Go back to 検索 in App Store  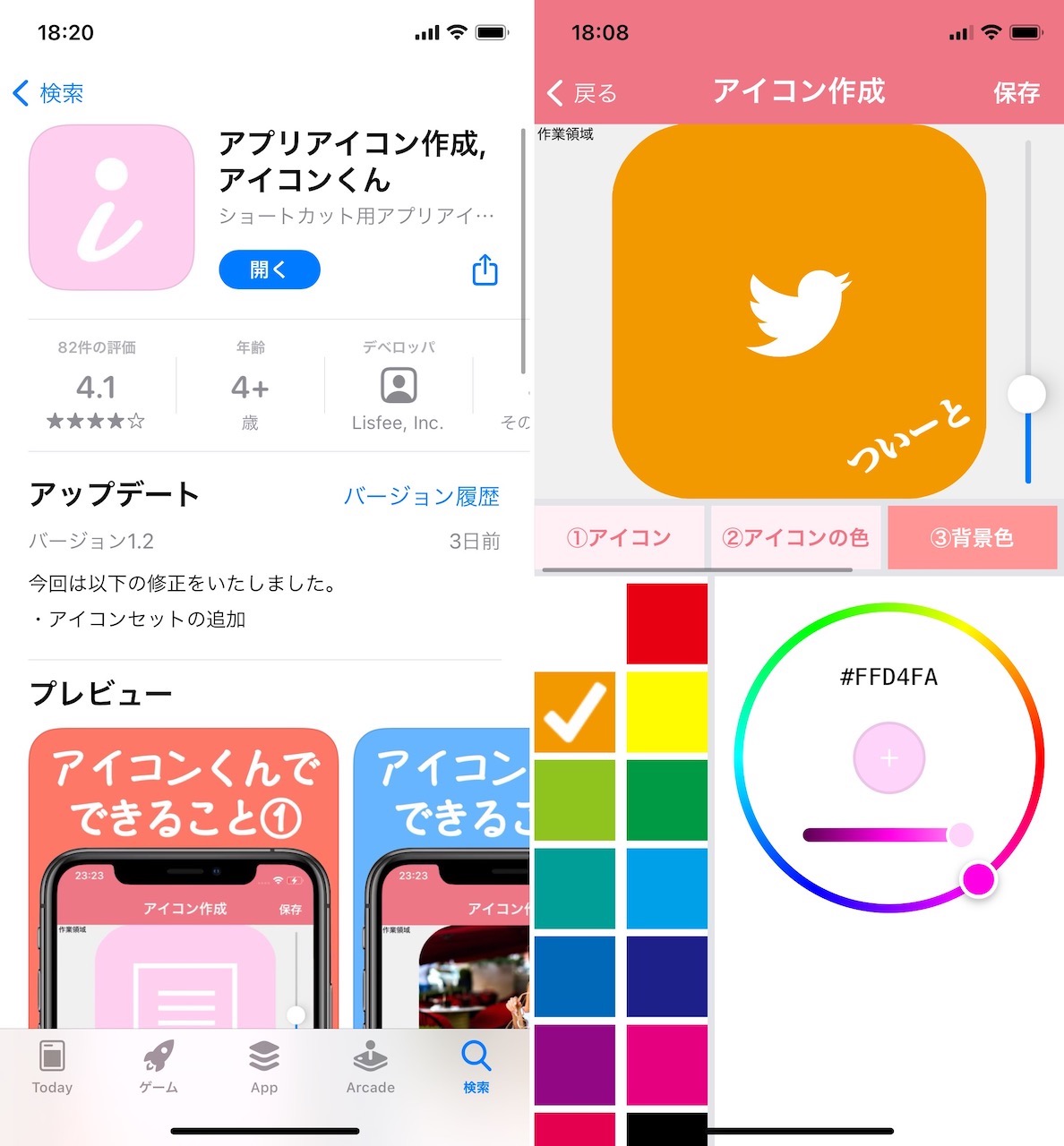[x=49, y=93]
